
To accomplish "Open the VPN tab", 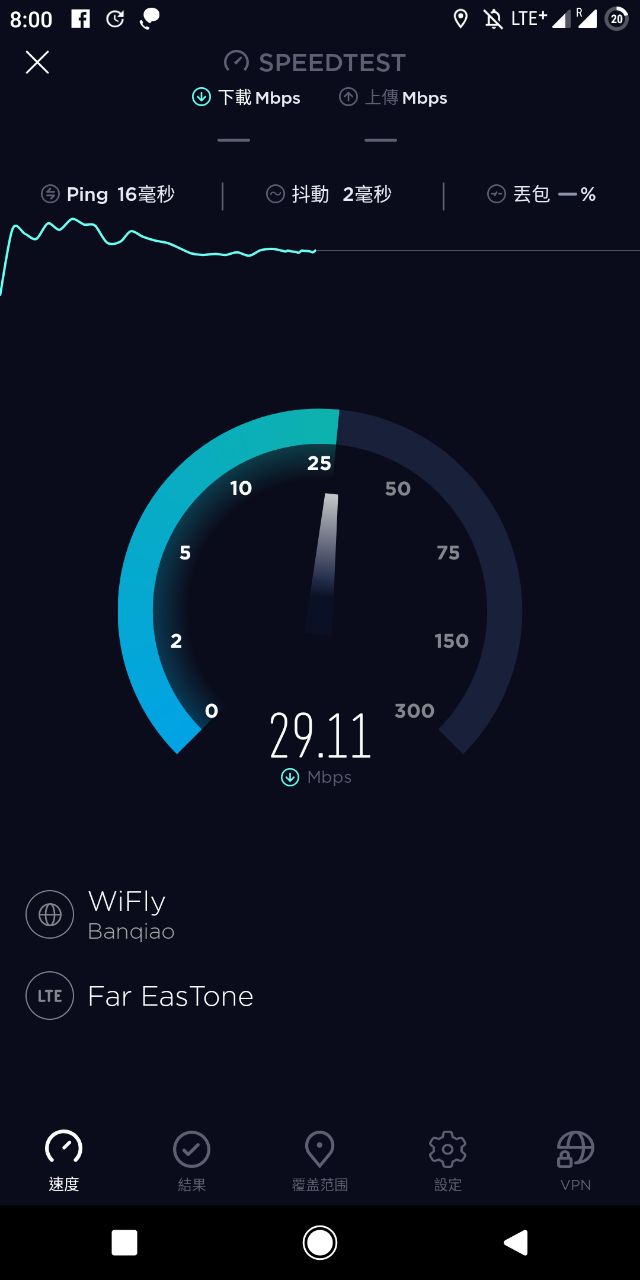I will pyautogui.click(x=575, y=1160).
